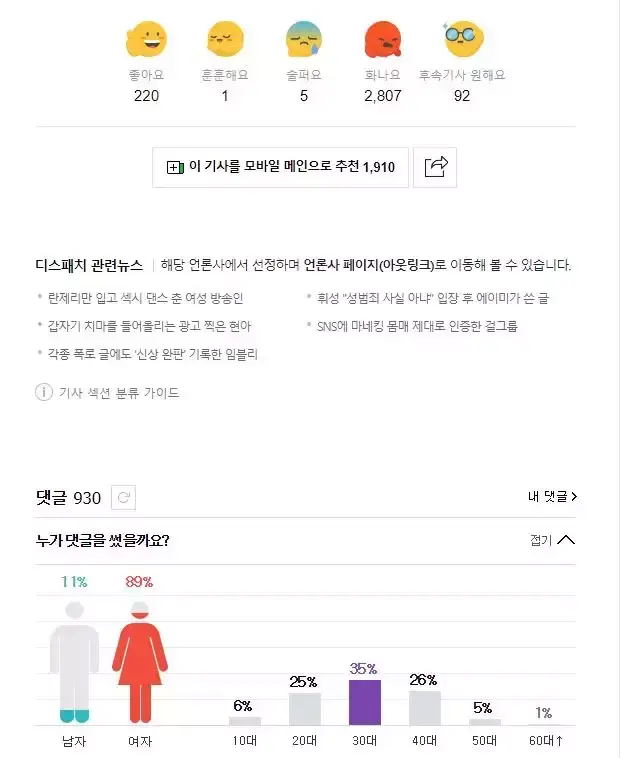This screenshot has height=758, width=620.
Task: Open 내 댓글 page
Action: click(552, 496)
